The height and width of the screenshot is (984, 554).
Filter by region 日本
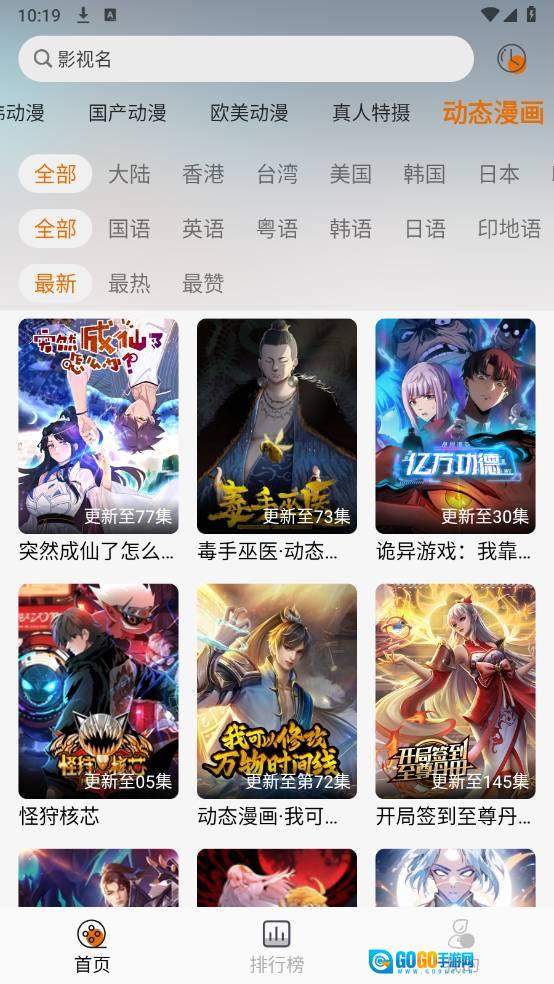(499, 174)
